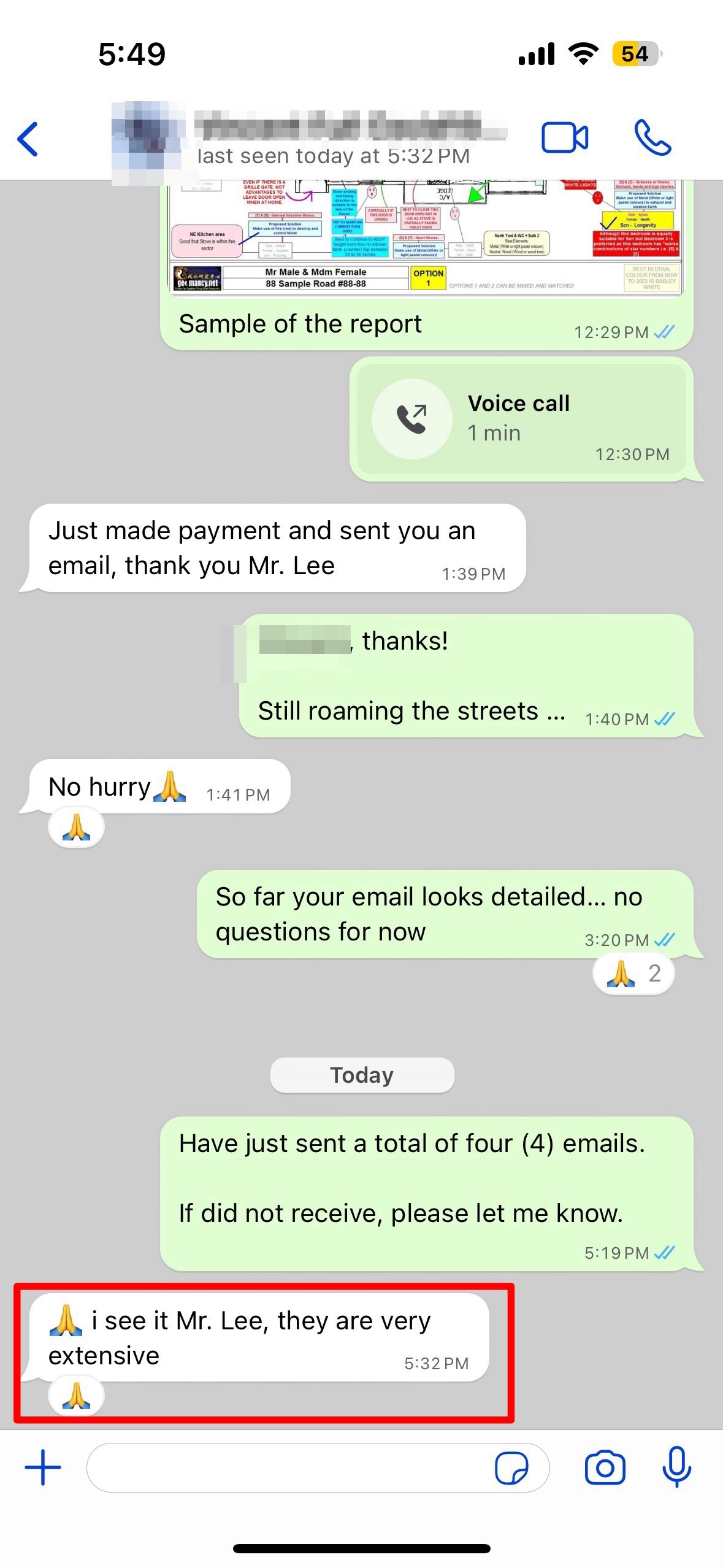Open the camera to take a photo

(x=605, y=1467)
